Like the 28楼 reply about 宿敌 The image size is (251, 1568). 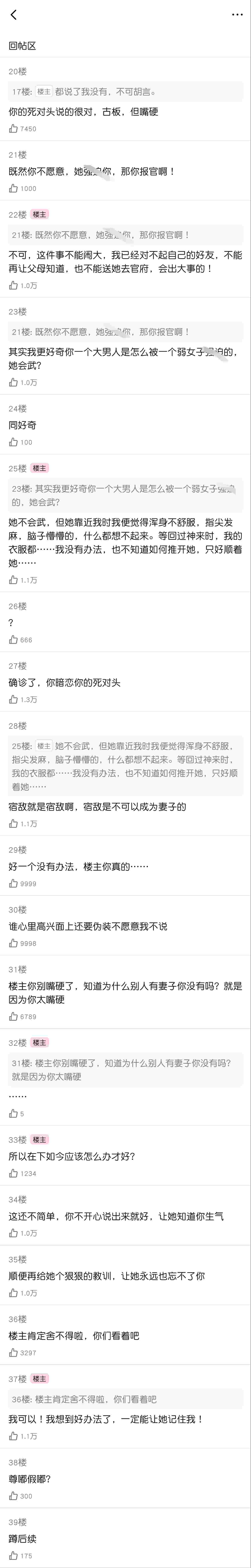tap(13, 823)
